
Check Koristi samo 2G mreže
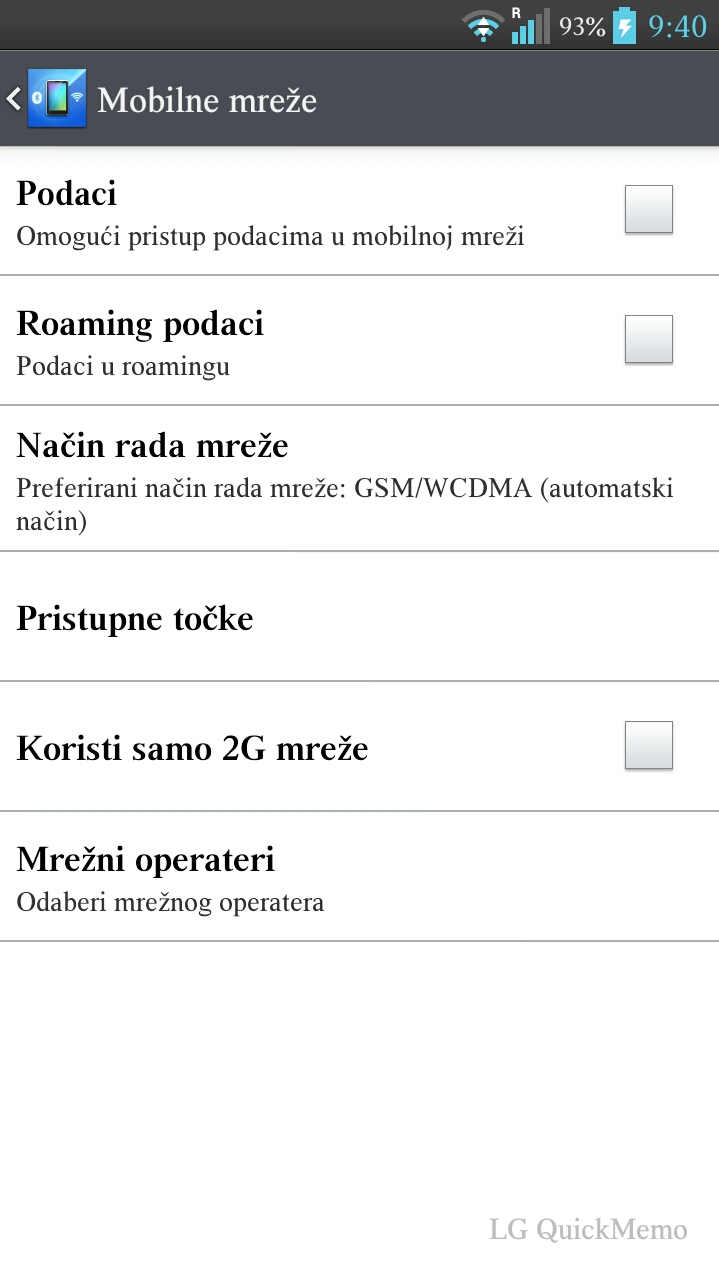tap(648, 745)
